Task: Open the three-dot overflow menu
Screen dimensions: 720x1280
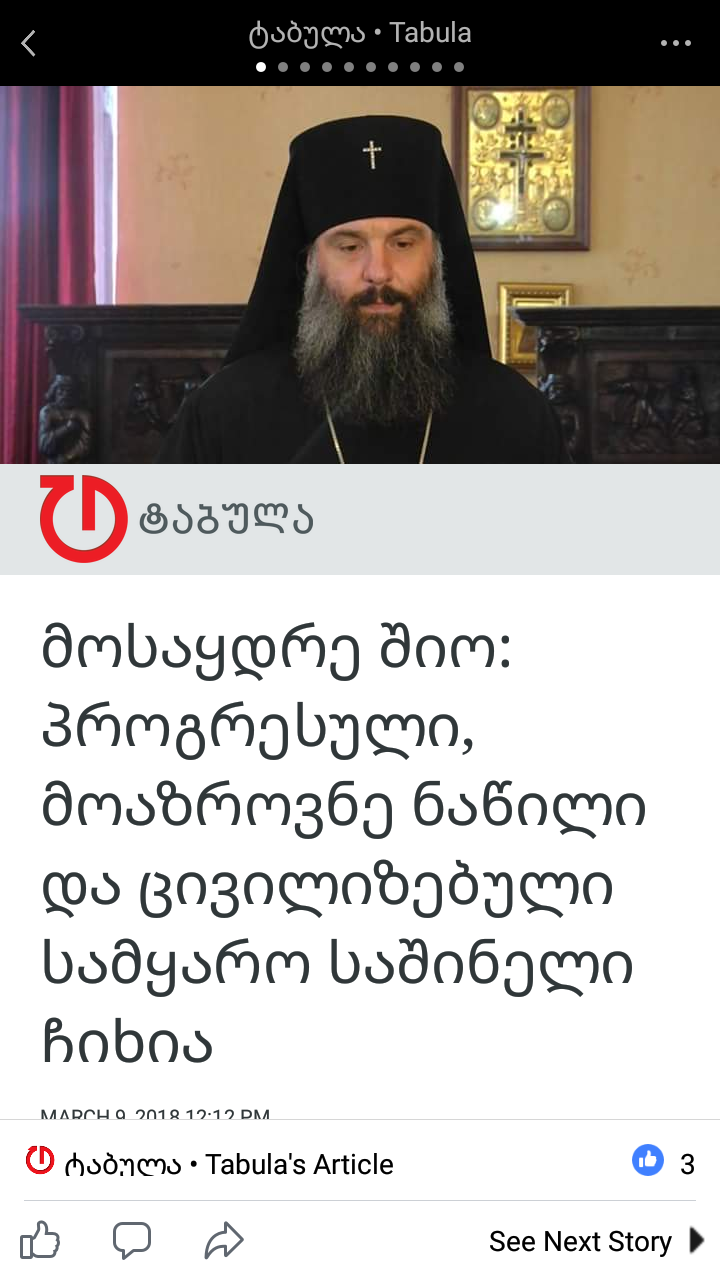Action: [676, 44]
